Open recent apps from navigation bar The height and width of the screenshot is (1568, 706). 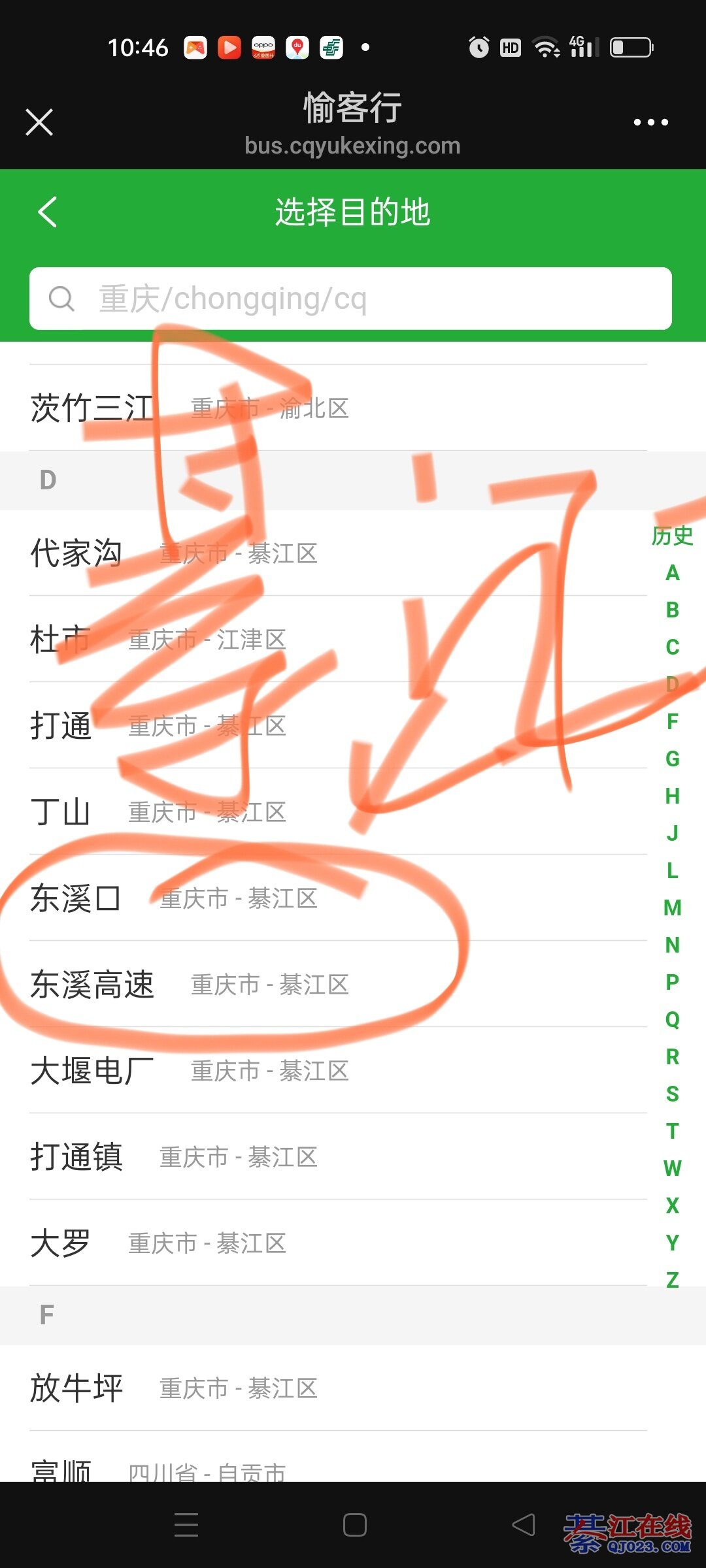[x=186, y=1525]
